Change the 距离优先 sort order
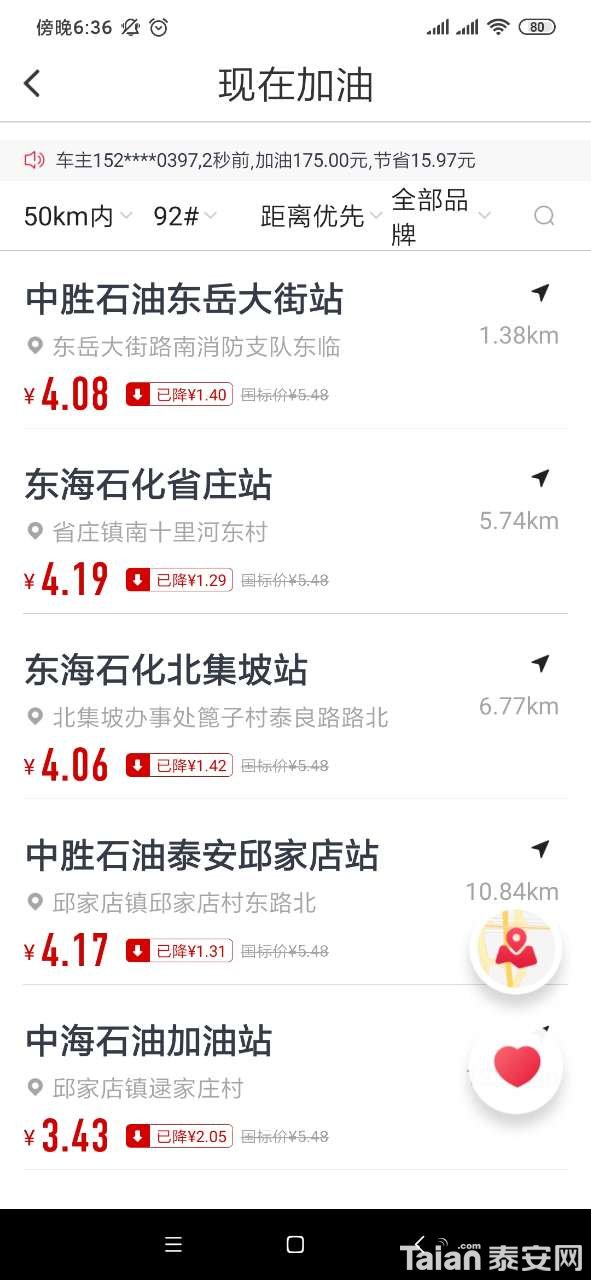Image resolution: width=591 pixels, height=1280 pixels. pos(322,216)
